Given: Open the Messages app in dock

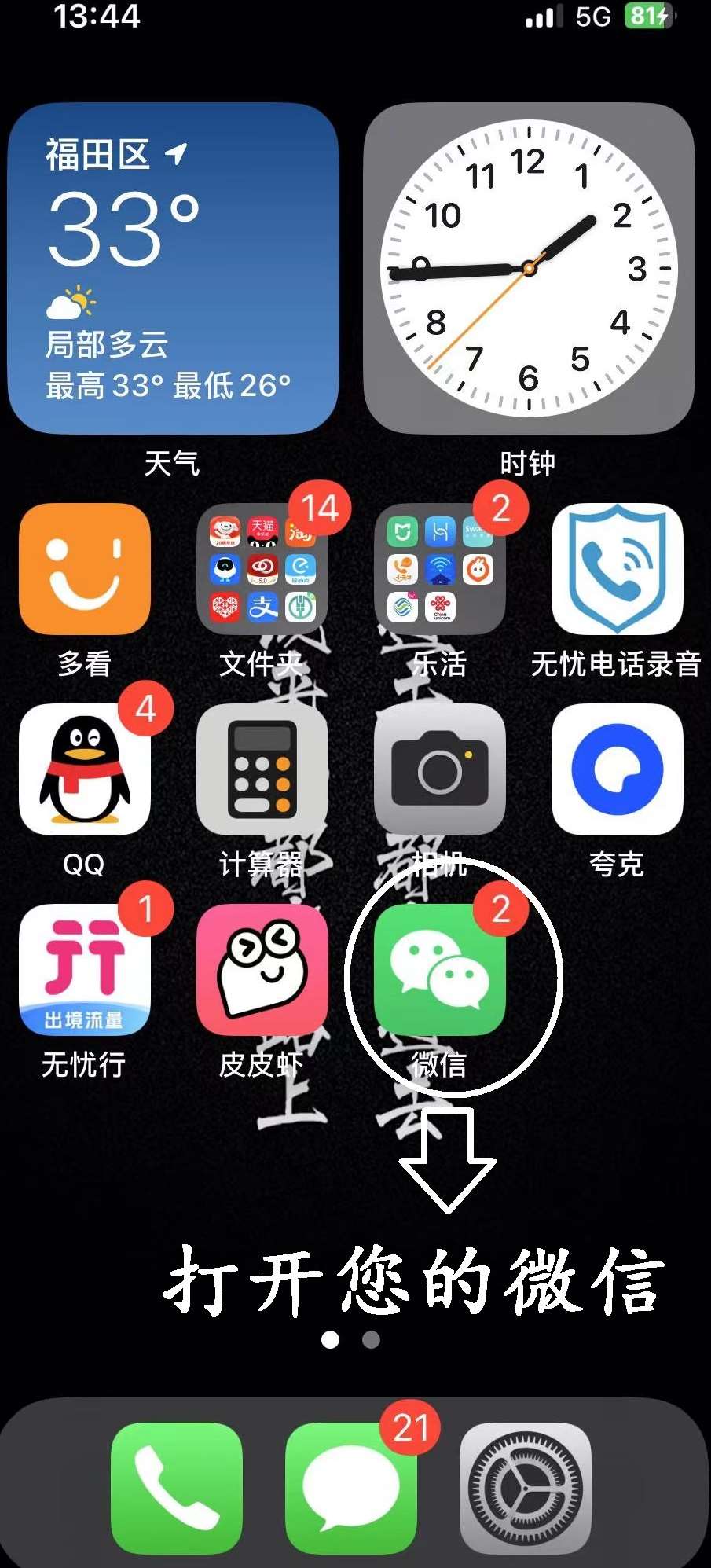Looking at the screenshot, I should [x=350, y=1488].
